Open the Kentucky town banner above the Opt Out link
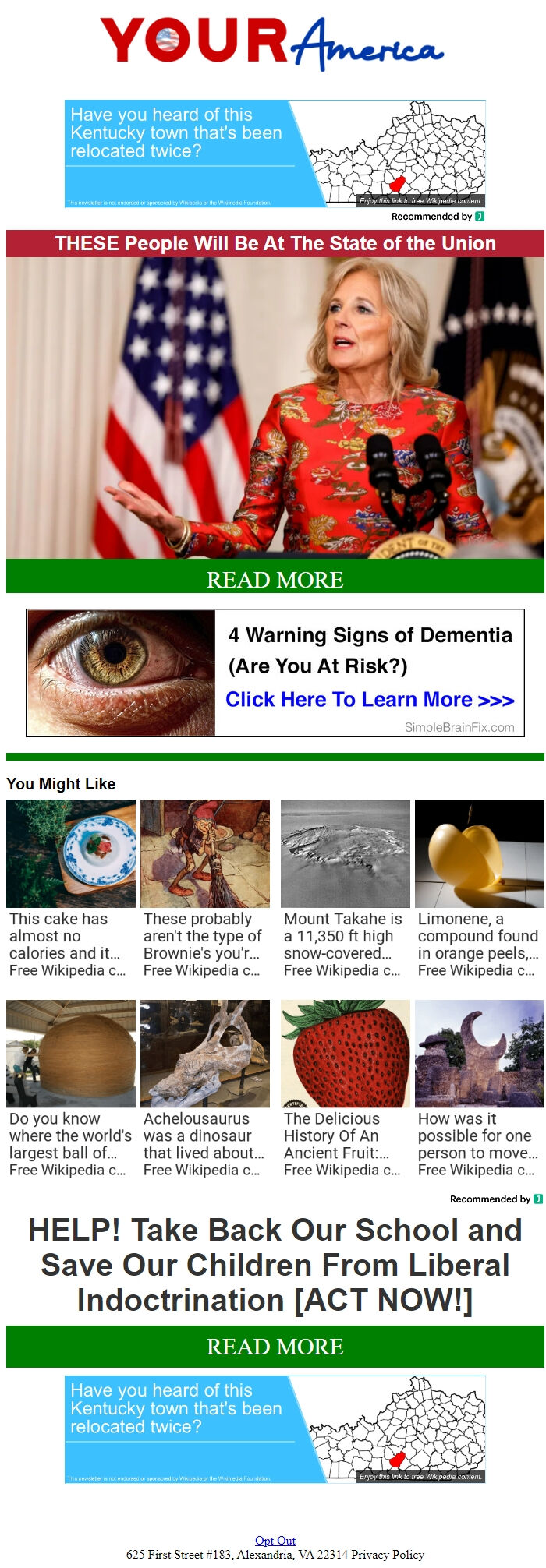Screen dimensions: 546x1568 tap(275, 1429)
